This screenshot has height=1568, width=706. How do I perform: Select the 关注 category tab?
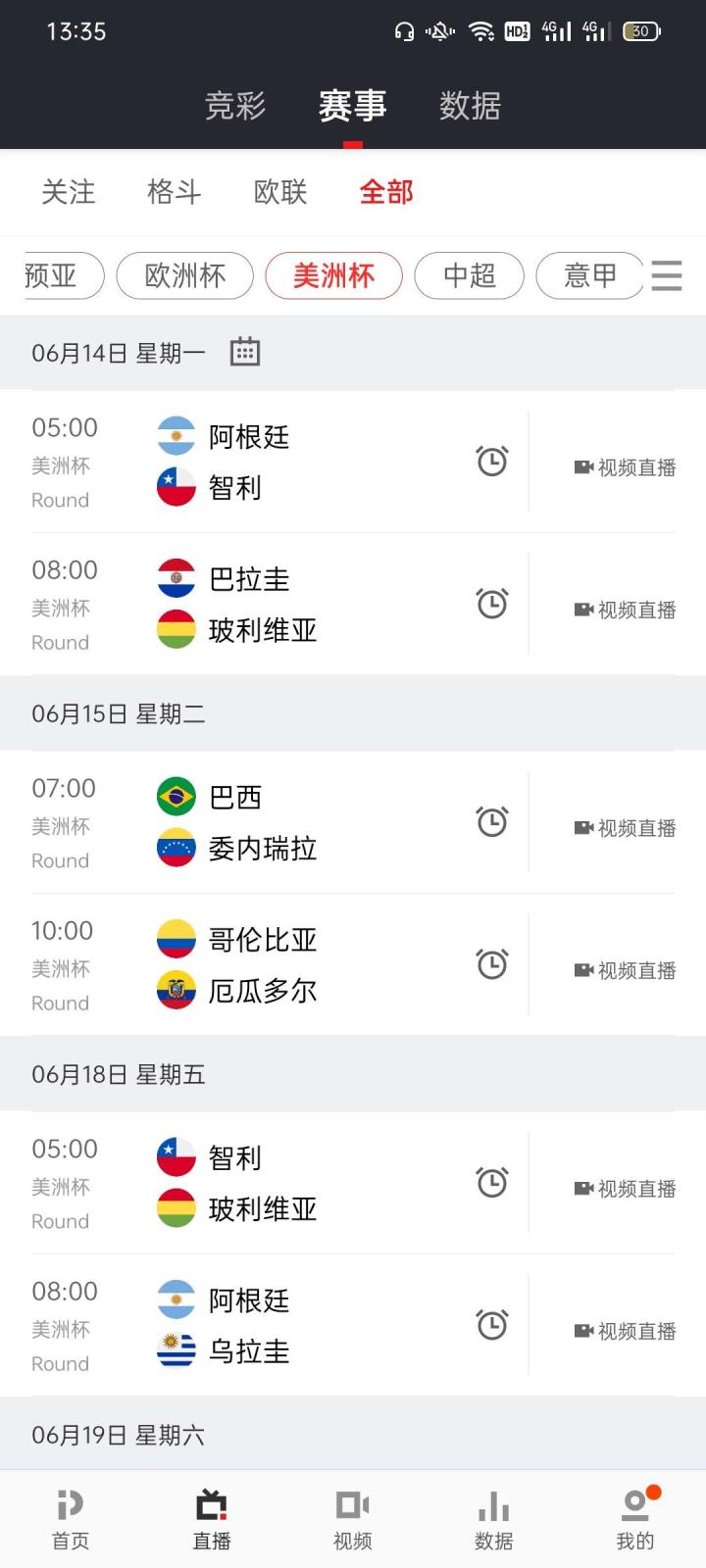(69, 192)
